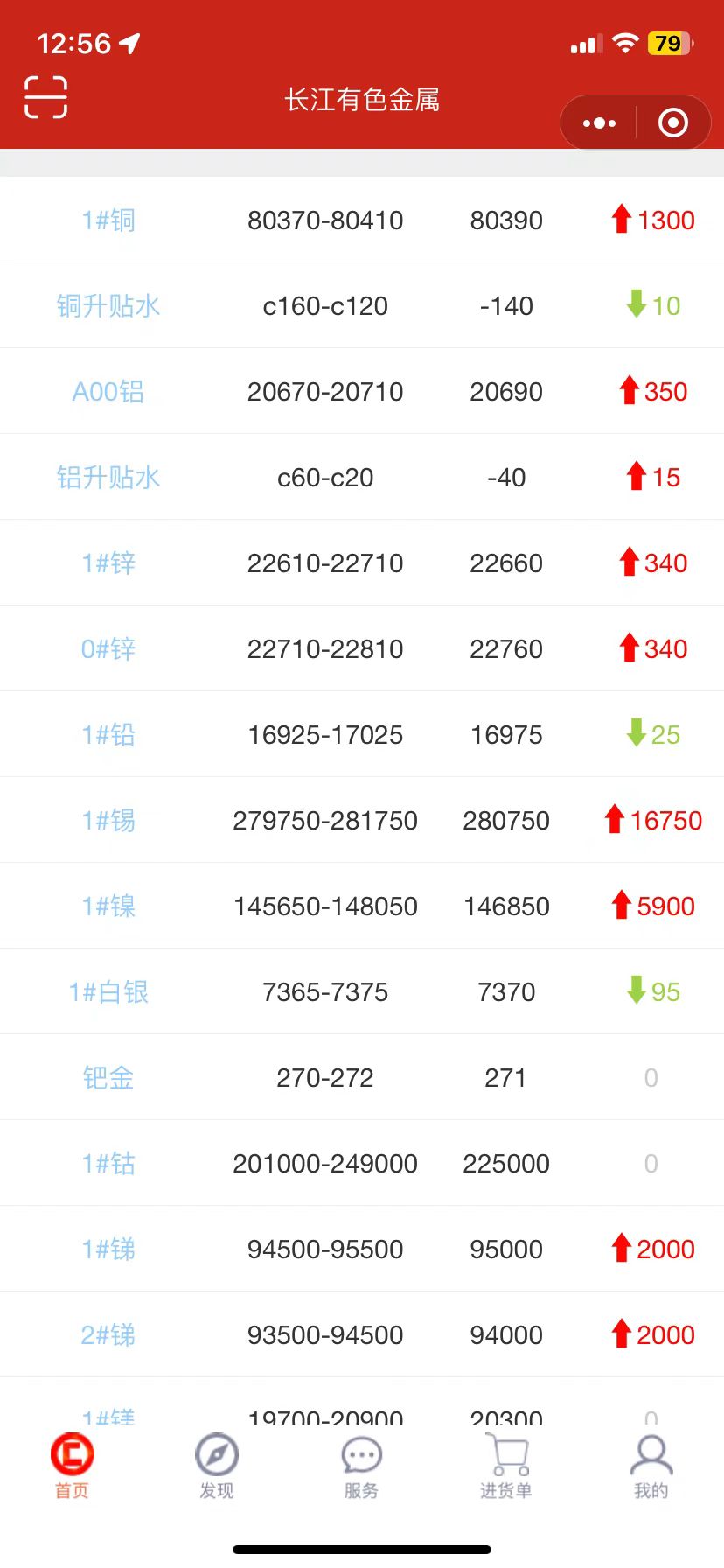Screen dimensions: 724x1568
Task: Open the 1#白银 quote row
Action: (108, 992)
